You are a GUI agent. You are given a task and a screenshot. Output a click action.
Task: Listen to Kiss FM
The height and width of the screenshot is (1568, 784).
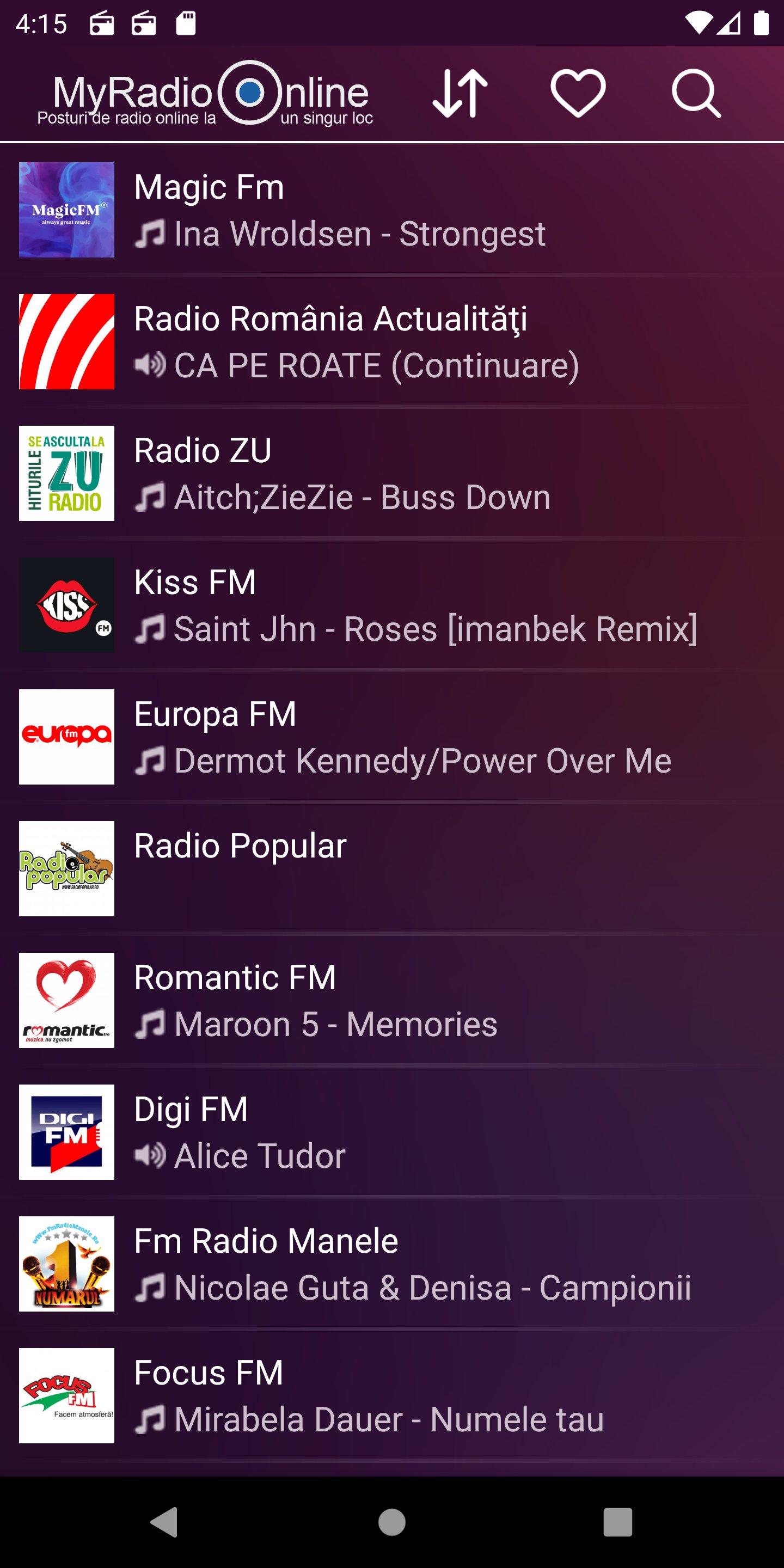pyautogui.click(x=390, y=605)
